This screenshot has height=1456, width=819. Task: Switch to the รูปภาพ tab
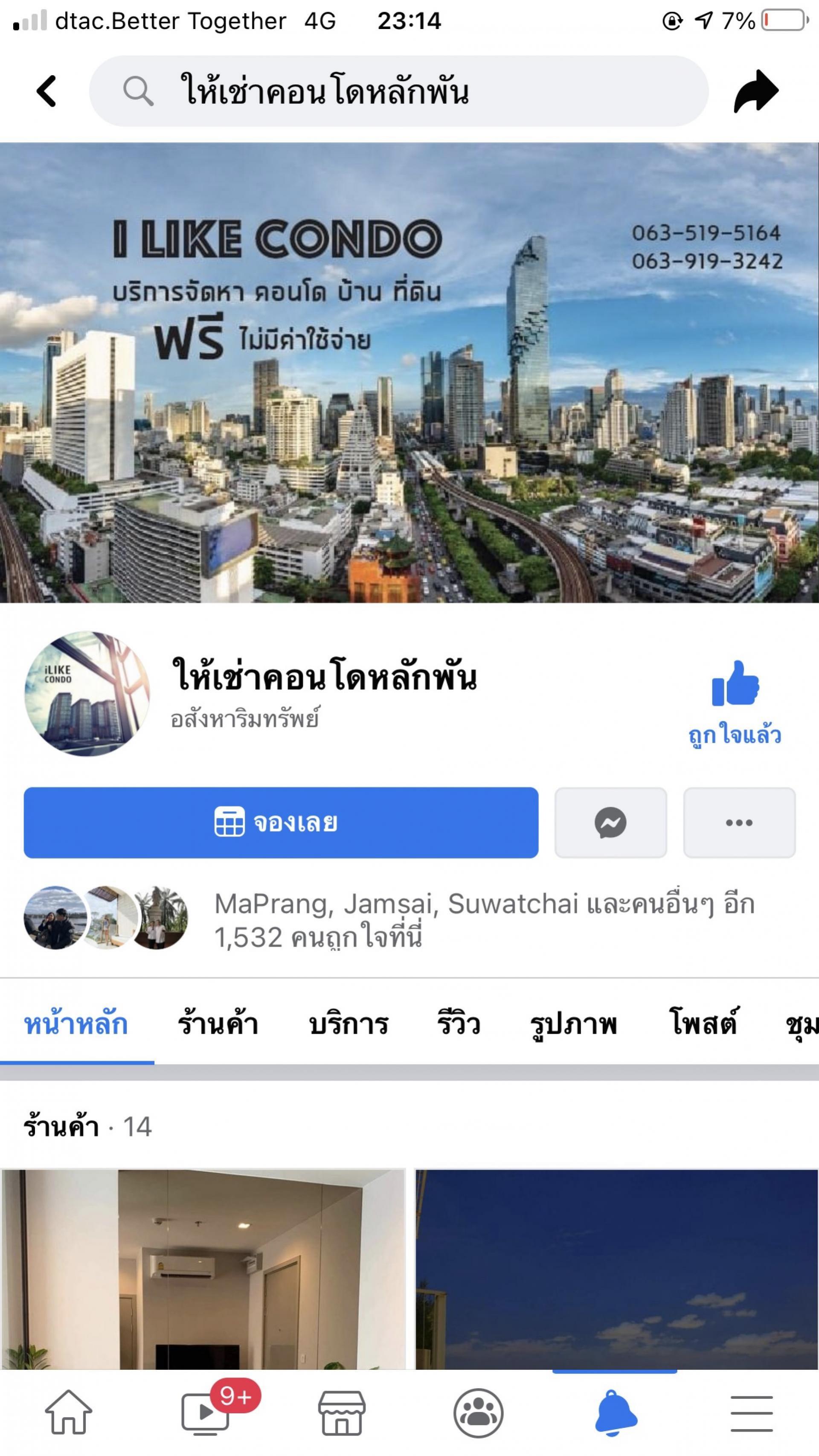click(x=573, y=1024)
